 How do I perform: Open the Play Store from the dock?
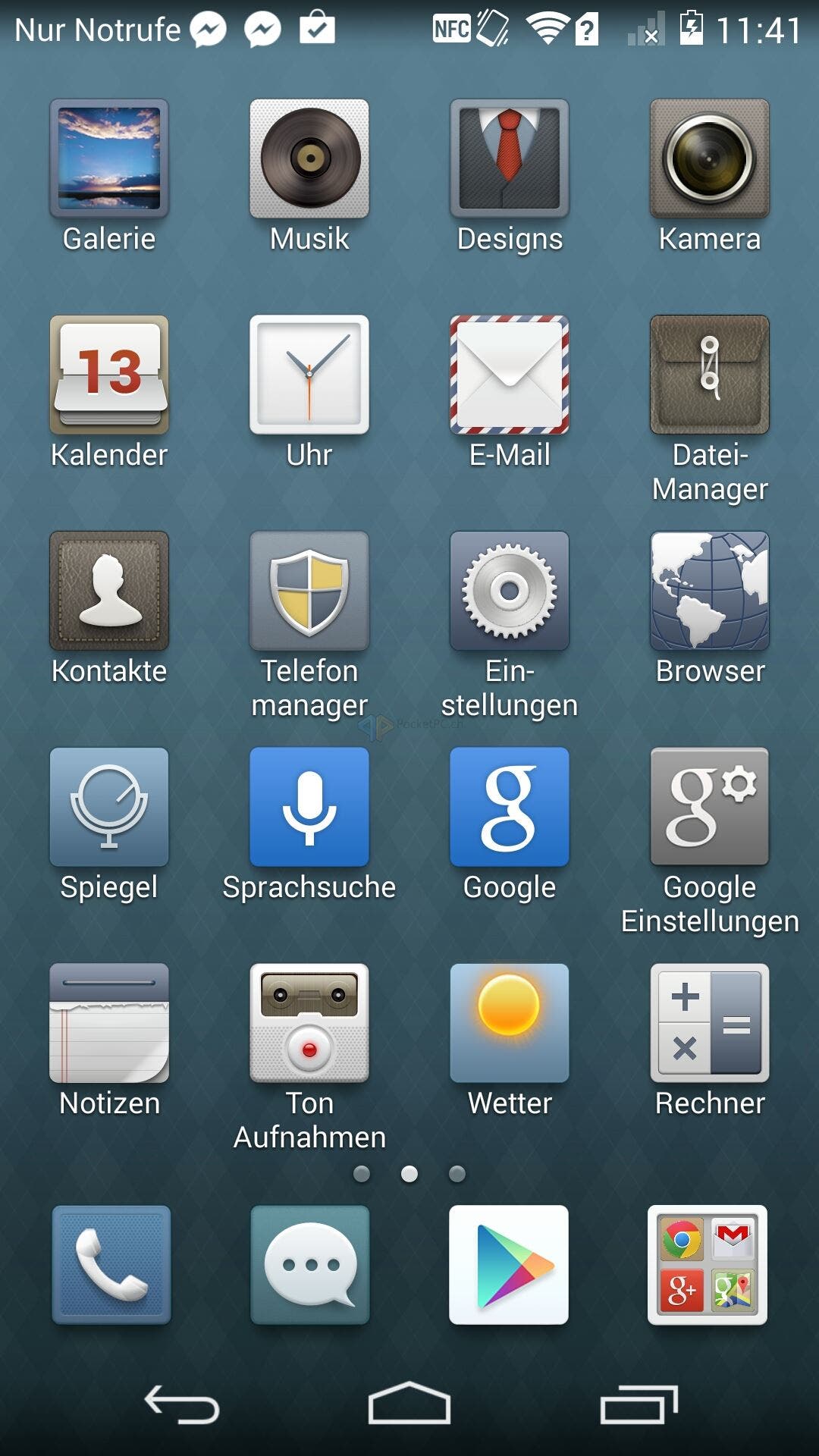pos(509,1265)
